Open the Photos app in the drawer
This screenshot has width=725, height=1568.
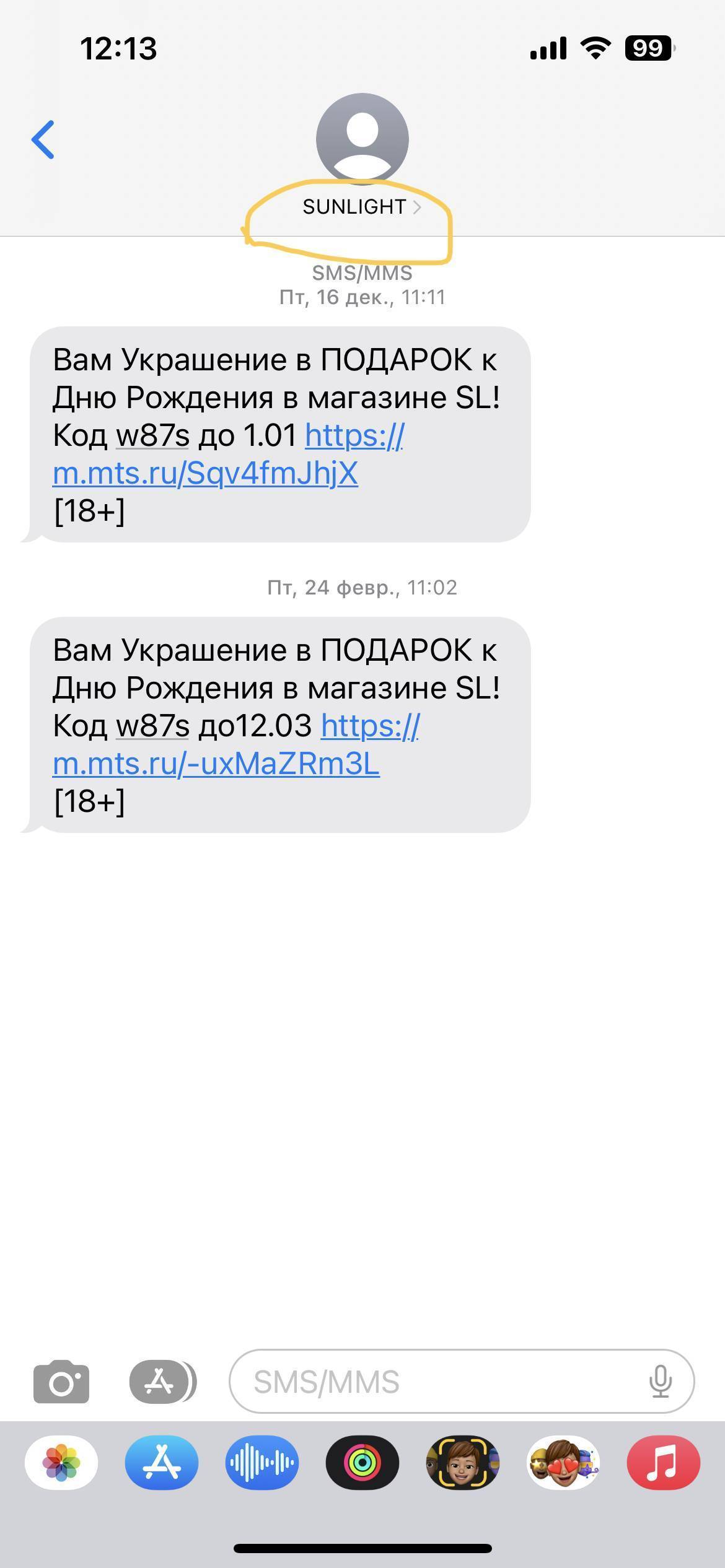pyautogui.click(x=61, y=1462)
